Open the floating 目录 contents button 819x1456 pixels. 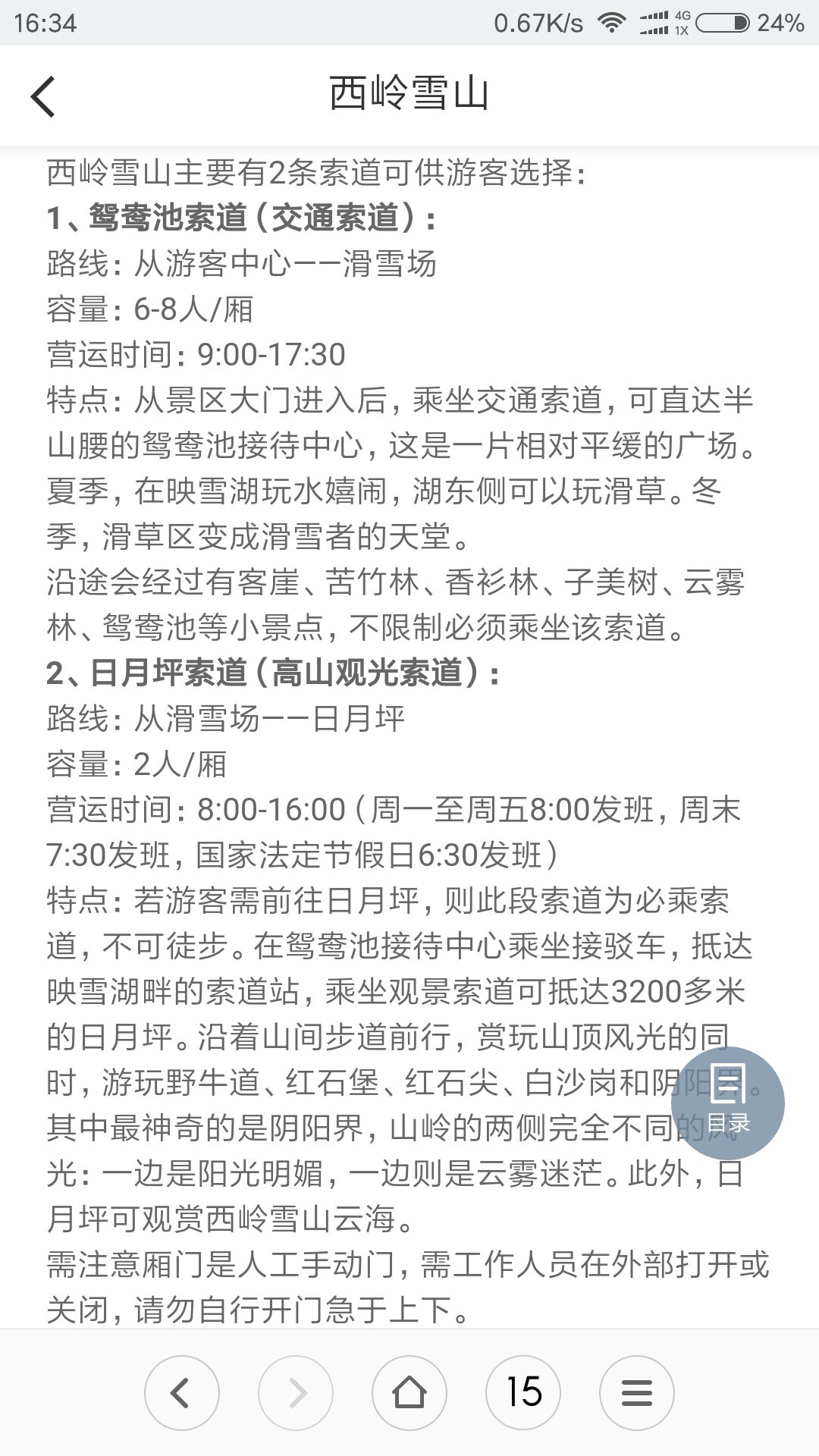(728, 1102)
